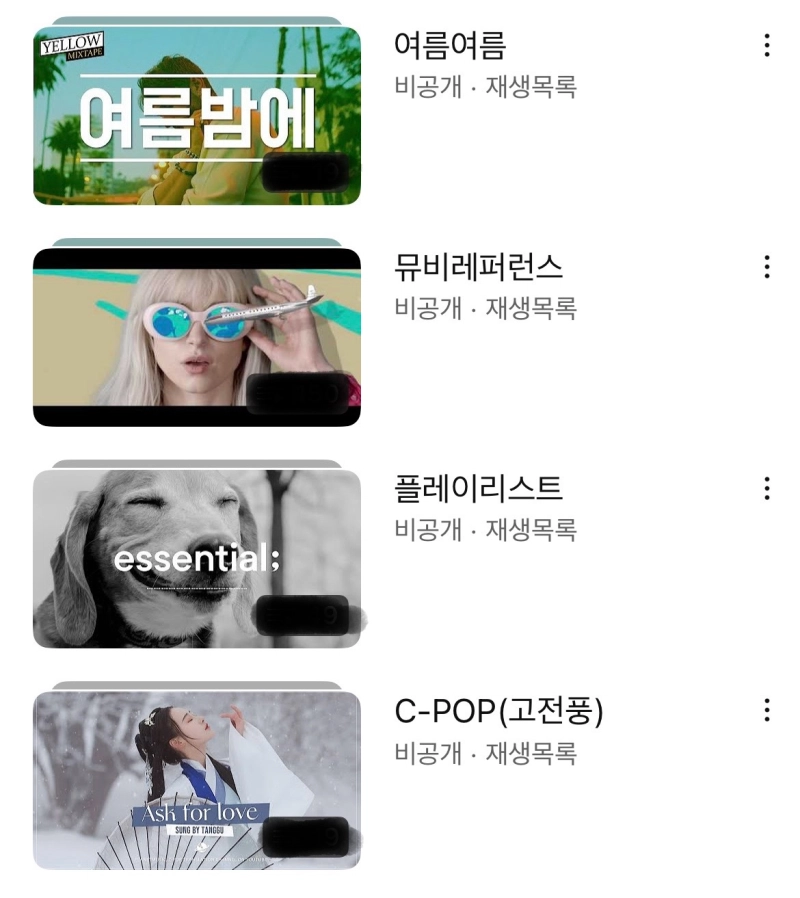Open the 여름여름 playlist thumbnail
Viewport: 800px width, 898px height.
pos(197,114)
